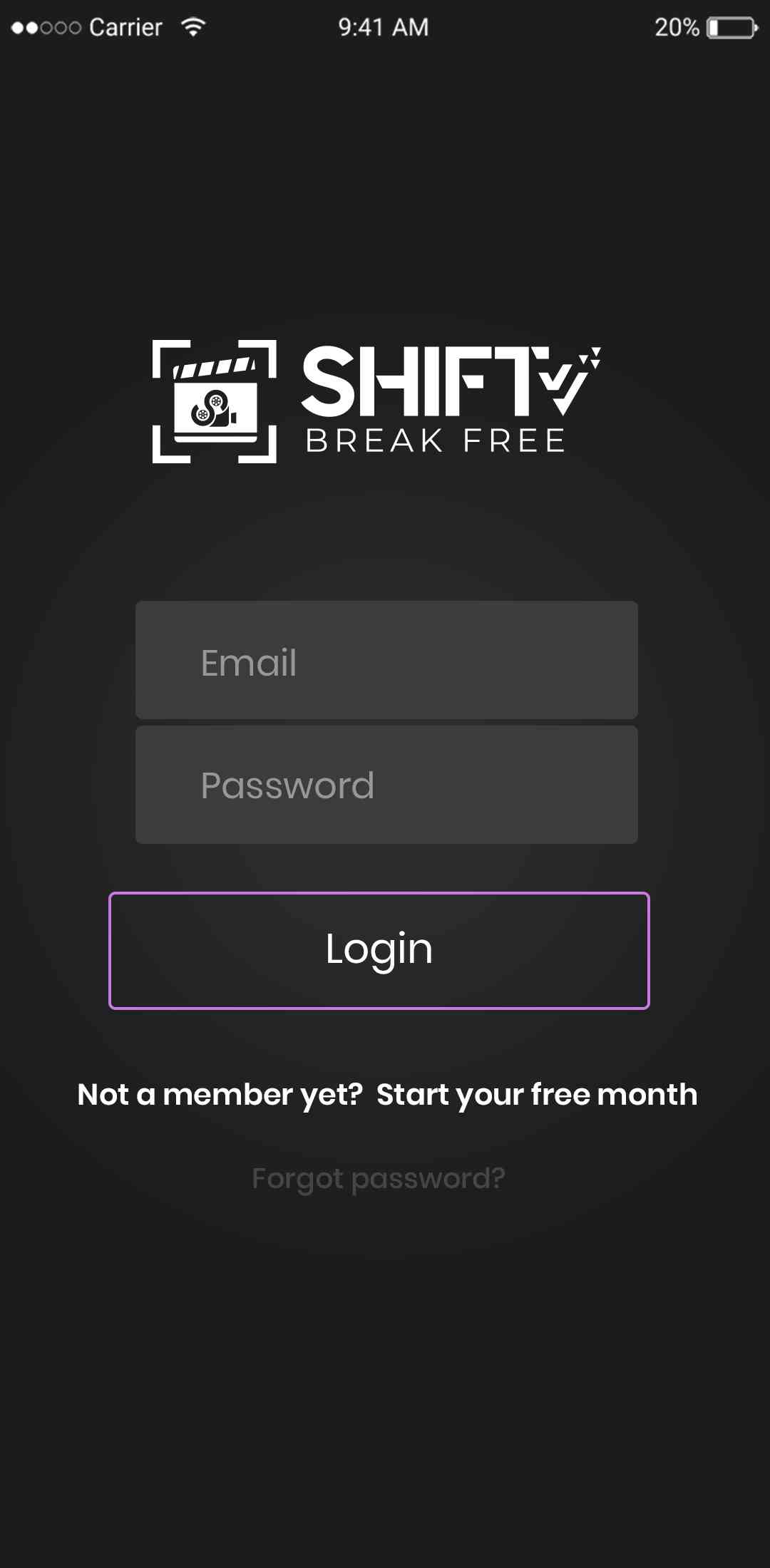Image resolution: width=770 pixels, height=1568 pixels.
Task: Tap the Login button
Action: pos(379,950)
